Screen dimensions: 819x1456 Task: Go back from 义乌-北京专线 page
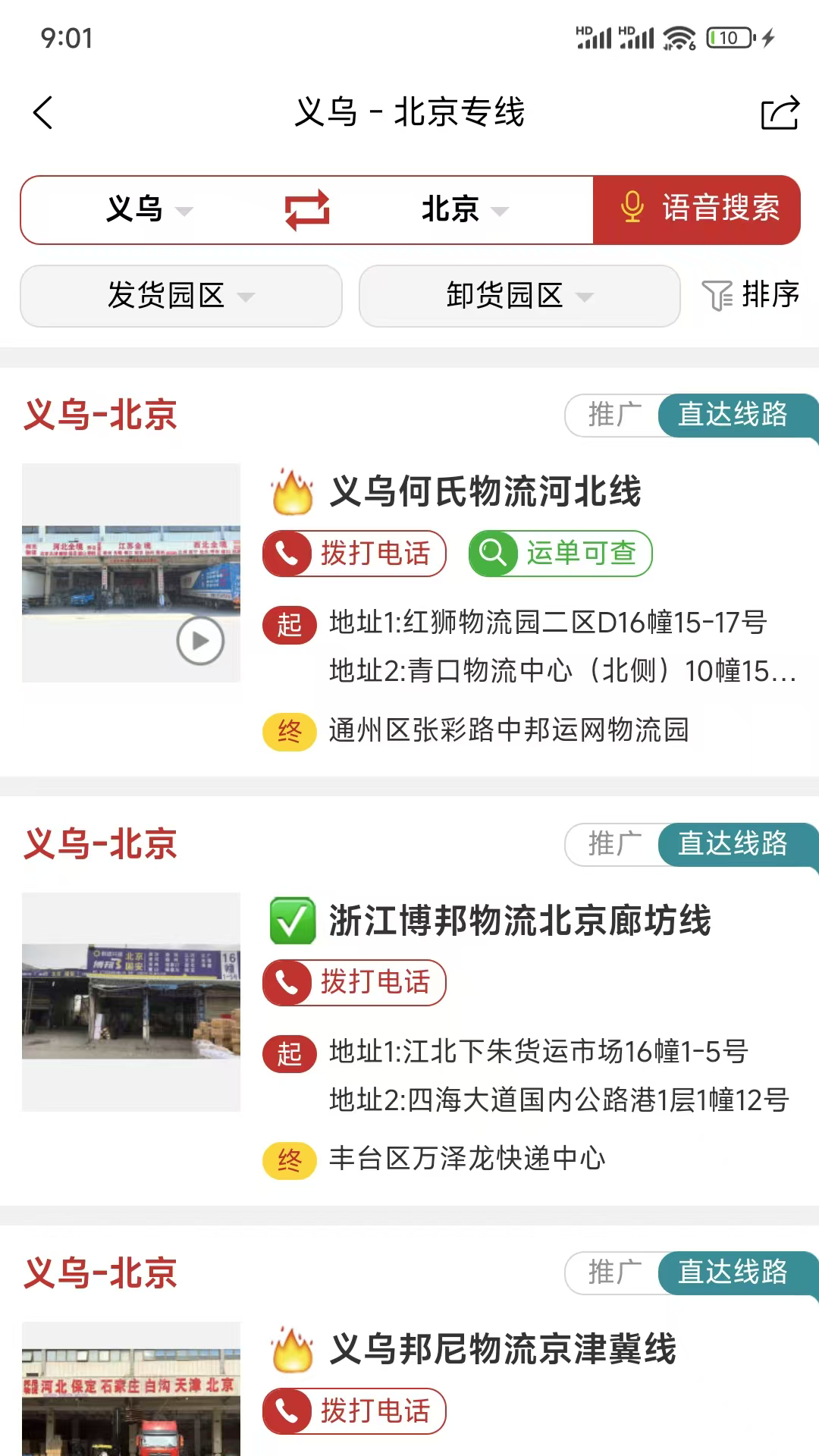[x=43, y=113]
